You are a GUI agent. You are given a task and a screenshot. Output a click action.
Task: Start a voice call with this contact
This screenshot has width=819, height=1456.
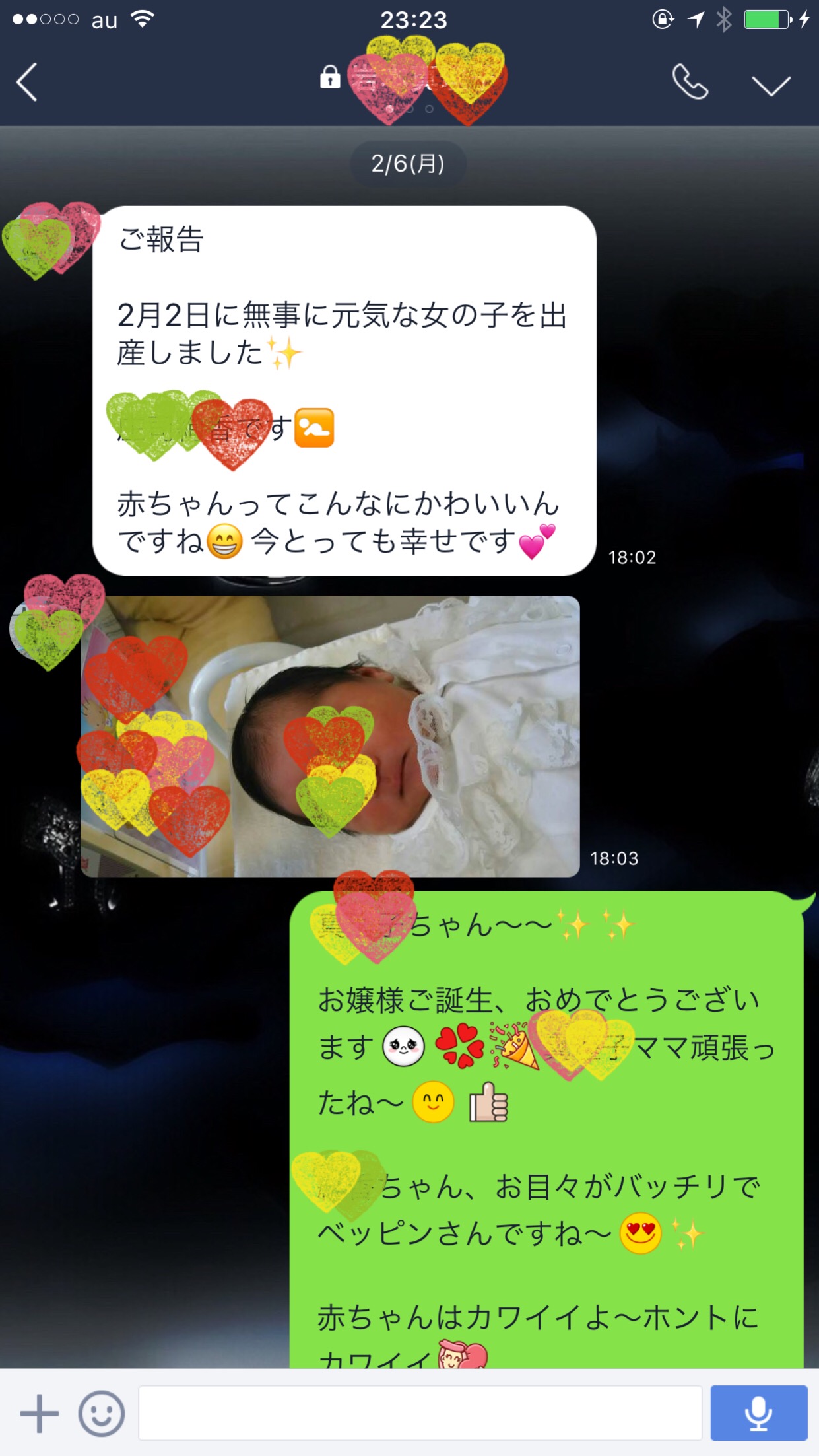690,82
